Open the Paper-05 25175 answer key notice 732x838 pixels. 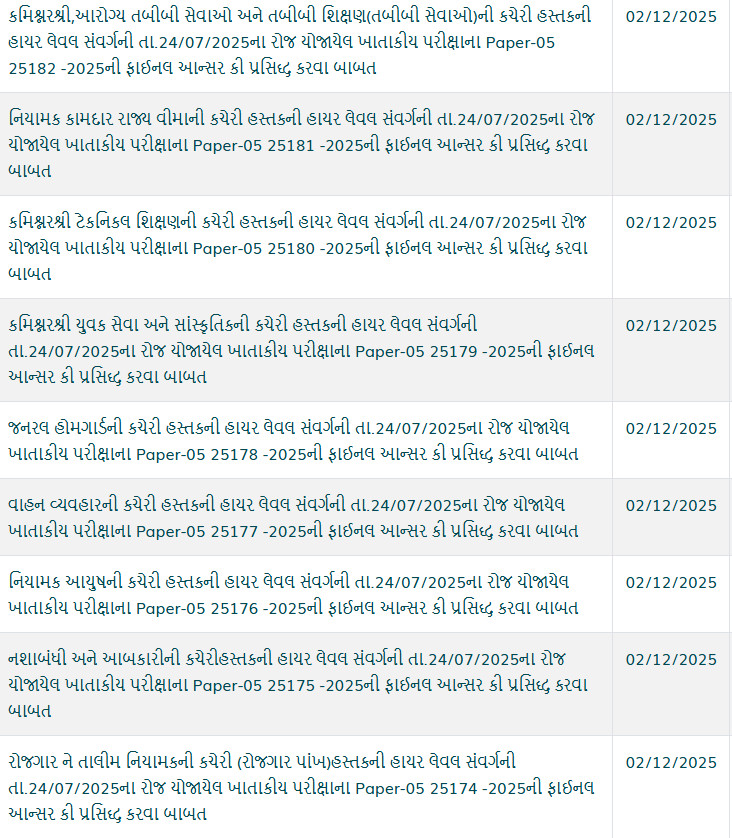click(300, 684)
